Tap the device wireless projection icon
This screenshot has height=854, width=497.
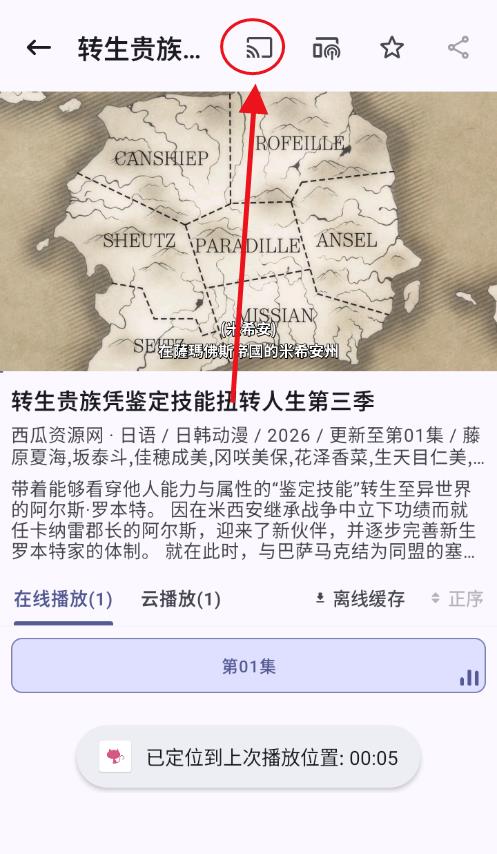326,48
